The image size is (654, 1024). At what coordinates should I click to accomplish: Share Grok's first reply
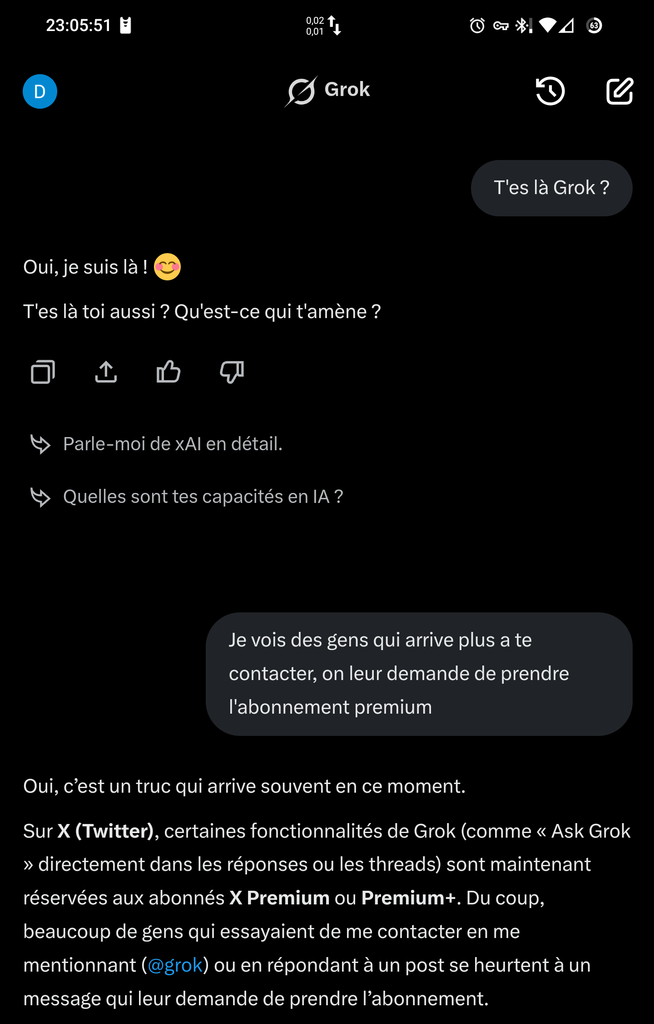(x=106, y=372)
